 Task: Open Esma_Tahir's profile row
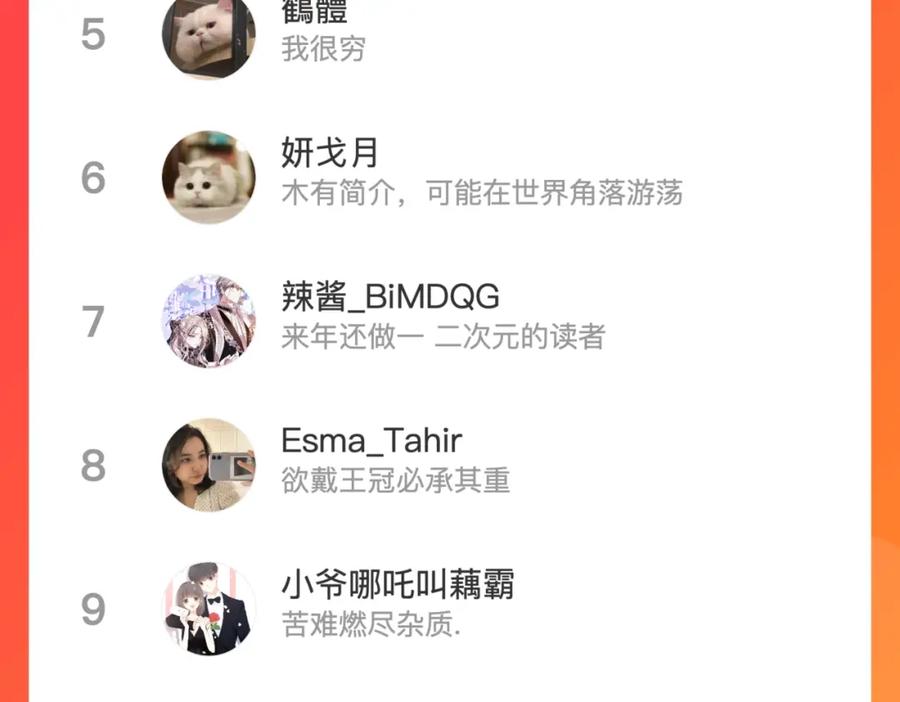449,465
